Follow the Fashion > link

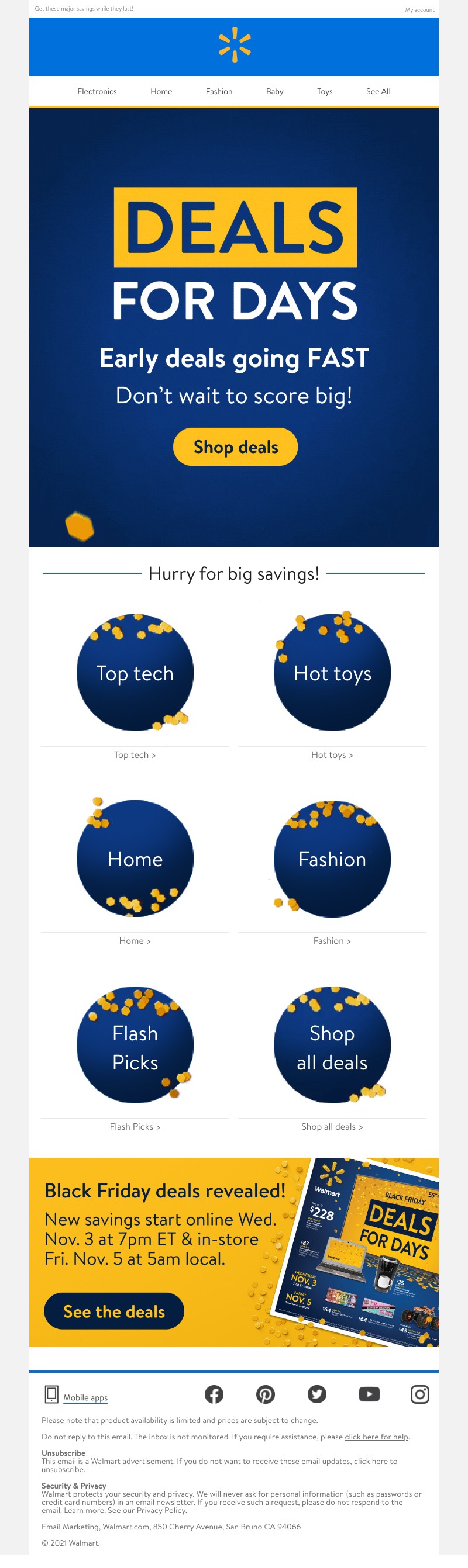[x=332, y=940]
